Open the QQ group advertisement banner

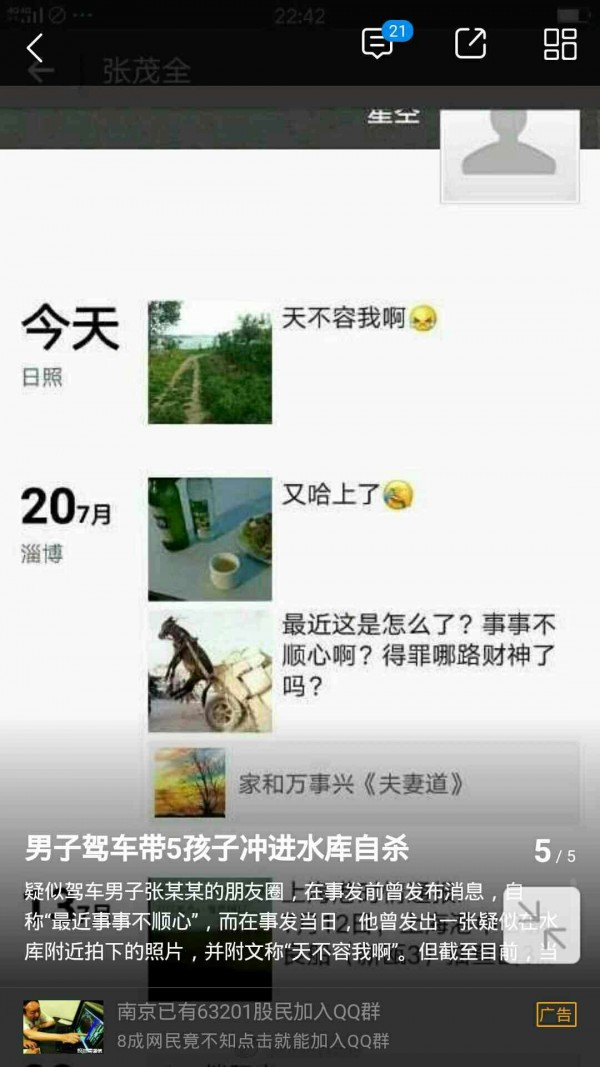[x=300, y=1025]
